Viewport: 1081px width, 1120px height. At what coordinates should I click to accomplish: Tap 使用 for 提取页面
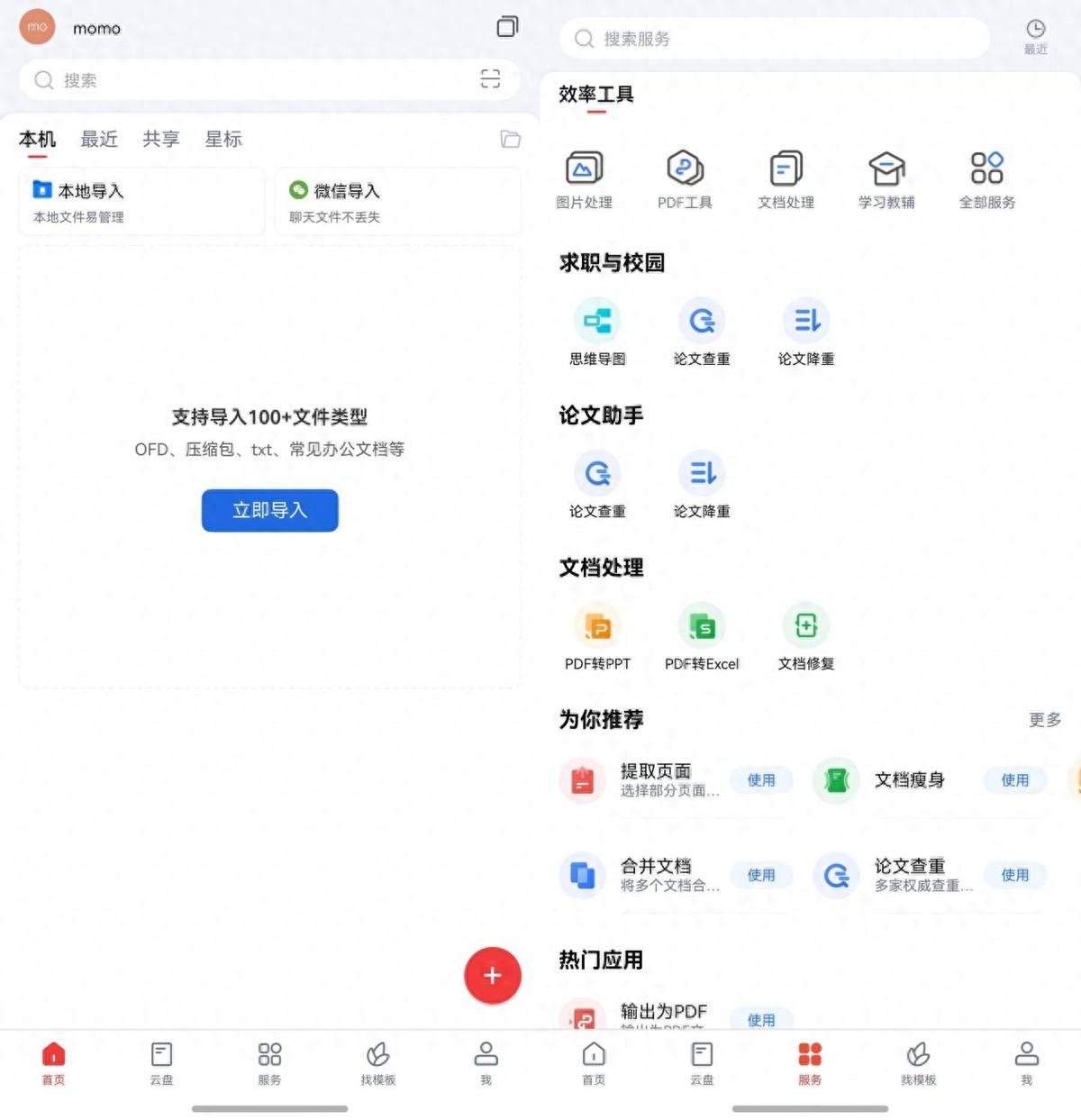coord(761,780)
